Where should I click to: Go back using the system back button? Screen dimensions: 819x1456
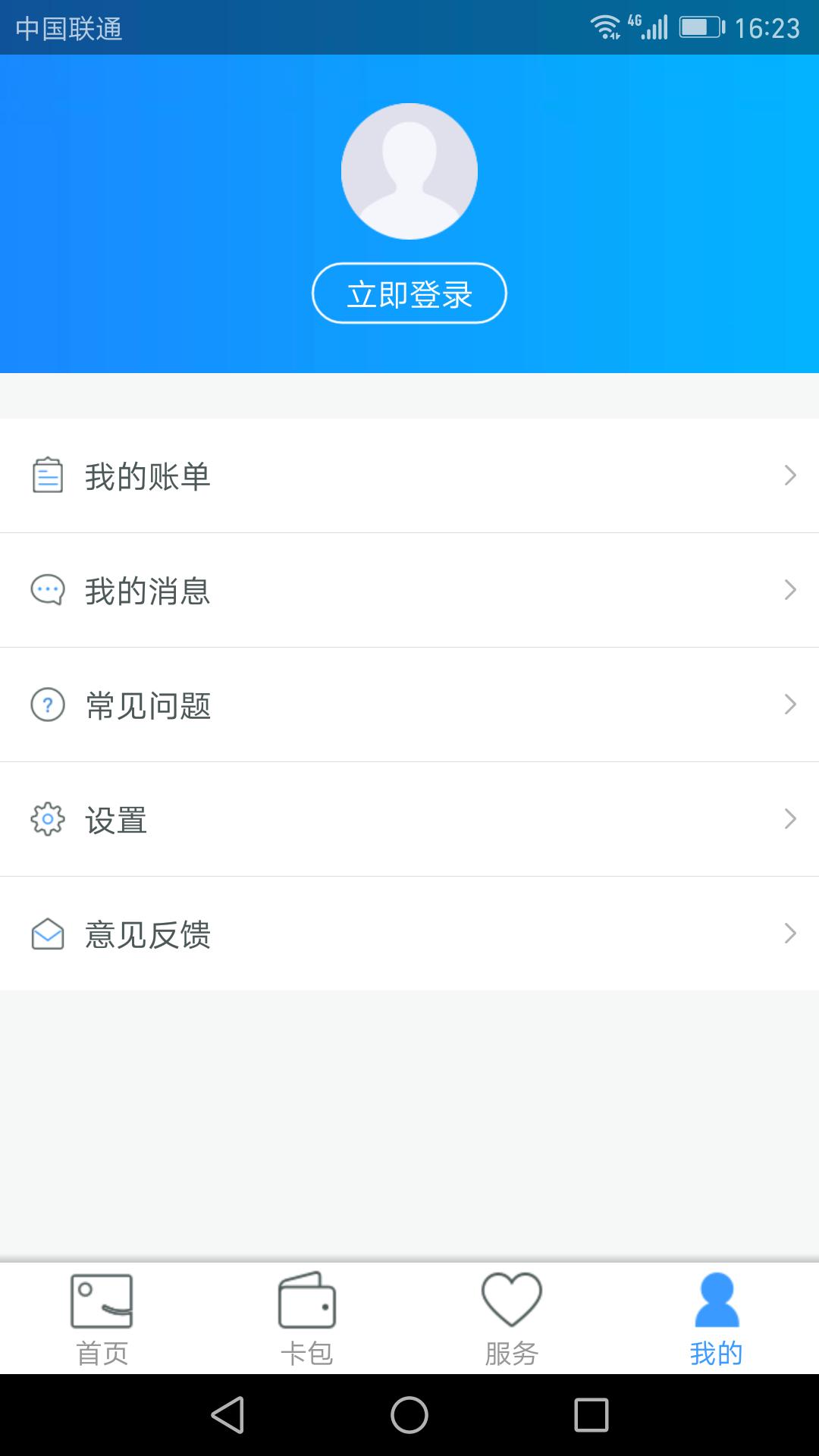227,1415
